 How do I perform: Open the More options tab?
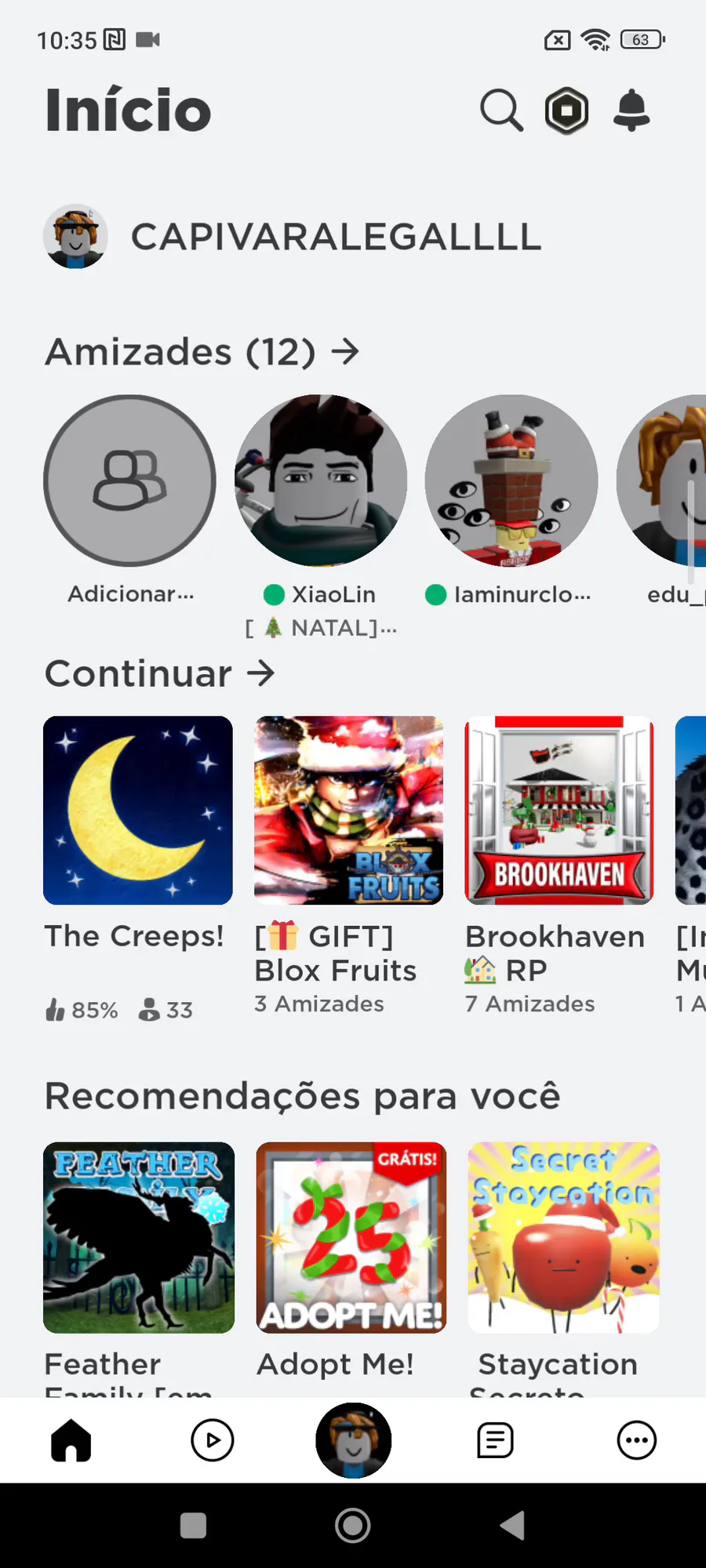[x=636, y=1440]
